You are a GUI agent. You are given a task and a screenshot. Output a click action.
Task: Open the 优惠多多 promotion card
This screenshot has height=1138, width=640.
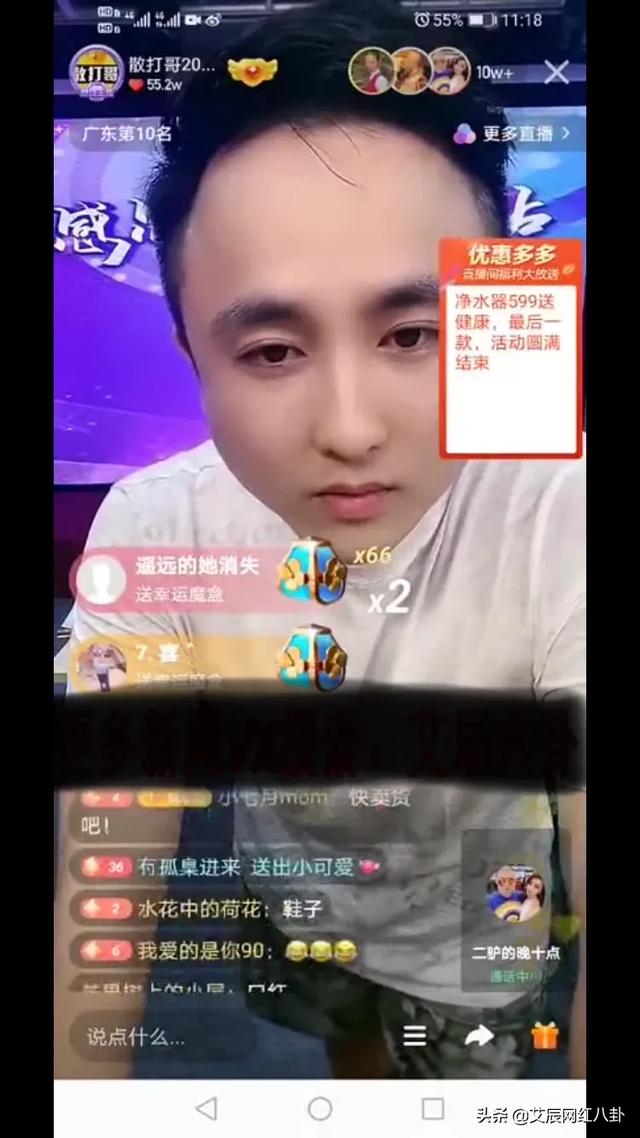coord(510,345)
